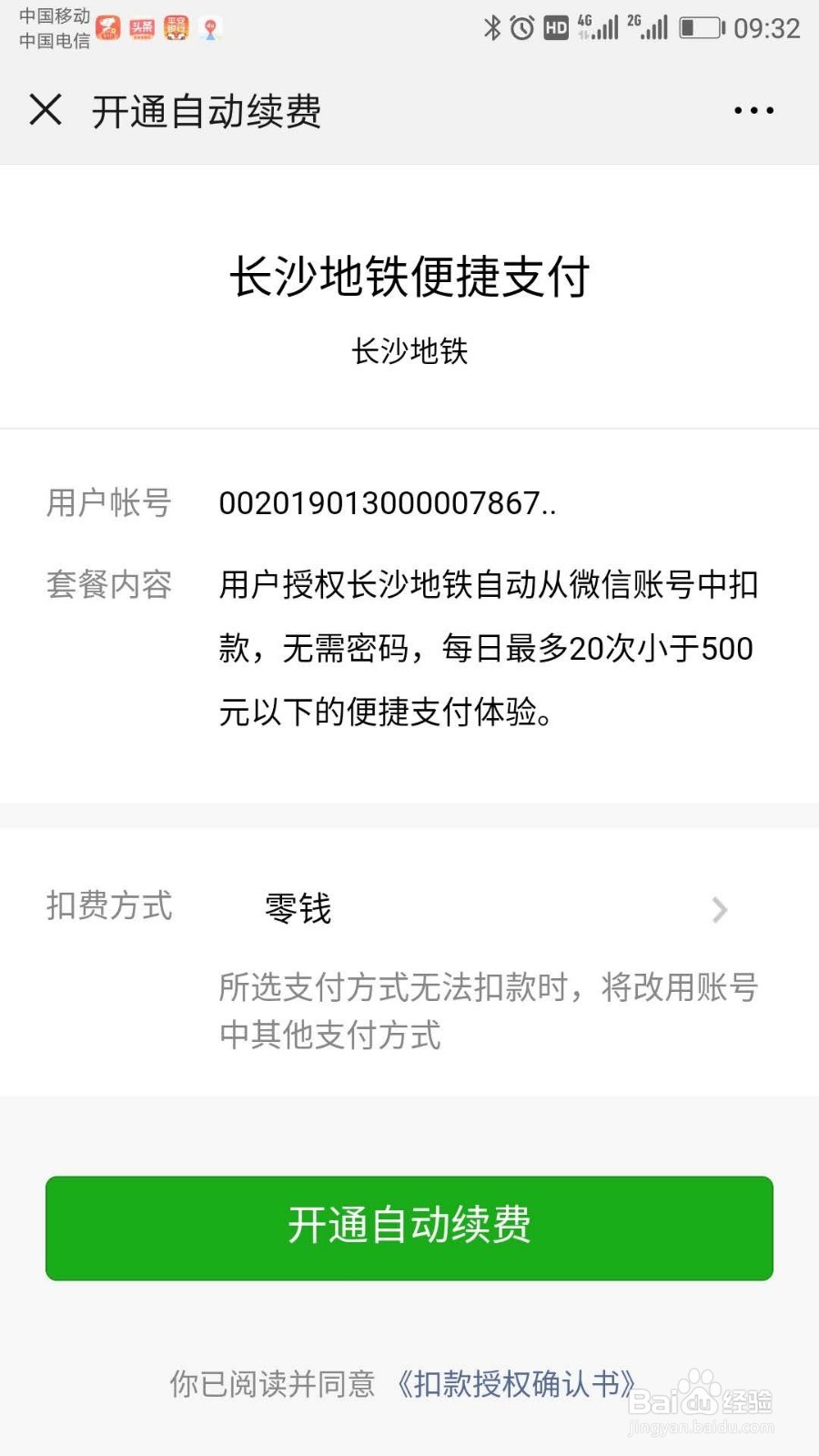
Task: Close the page with the X button
Action: pyautogui.click(x=45, y=110)
